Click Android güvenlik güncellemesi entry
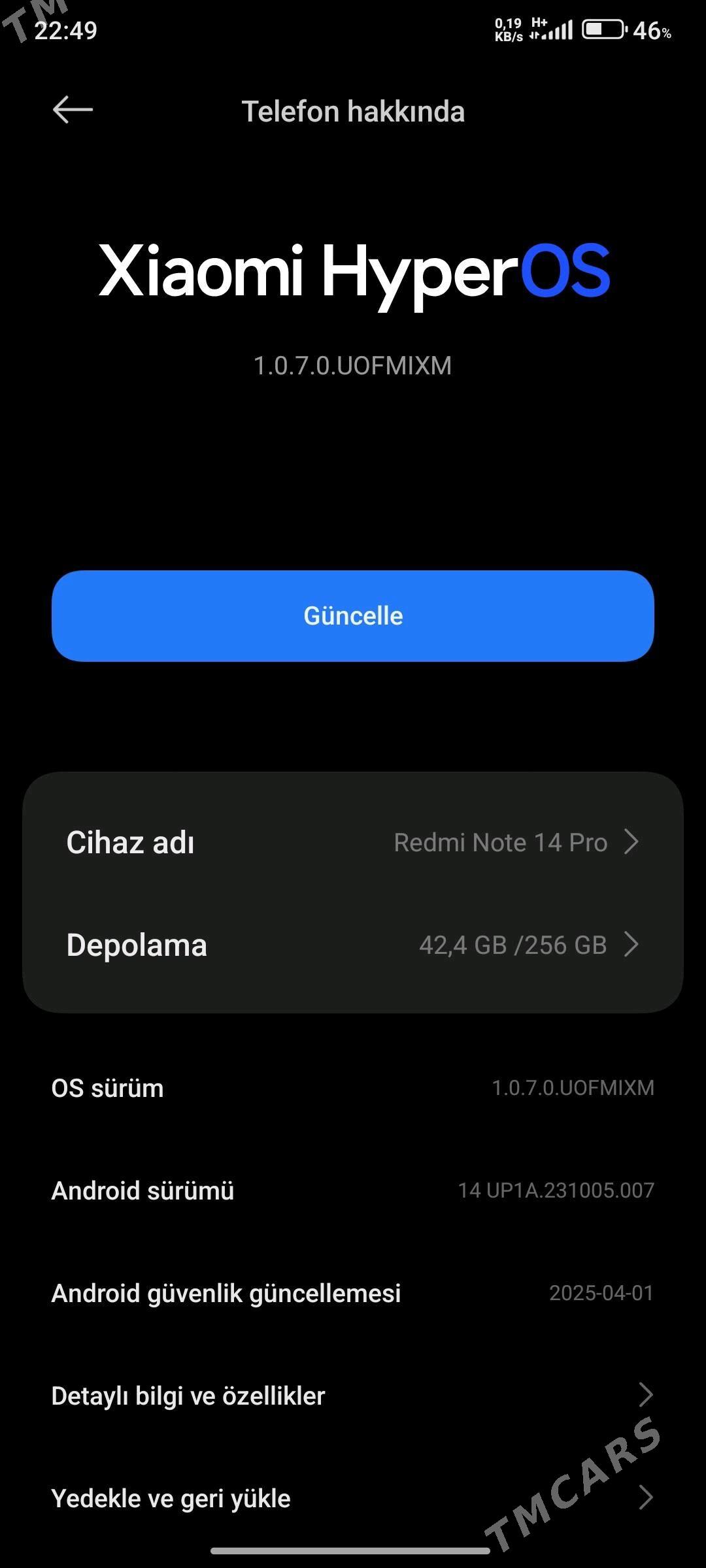 (x=353, y=1292)
